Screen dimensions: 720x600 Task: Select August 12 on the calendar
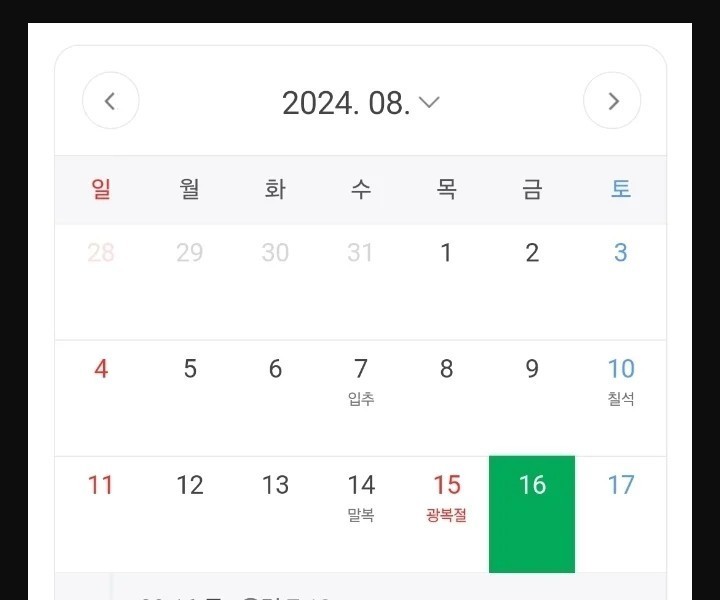(x=190, y=487)
